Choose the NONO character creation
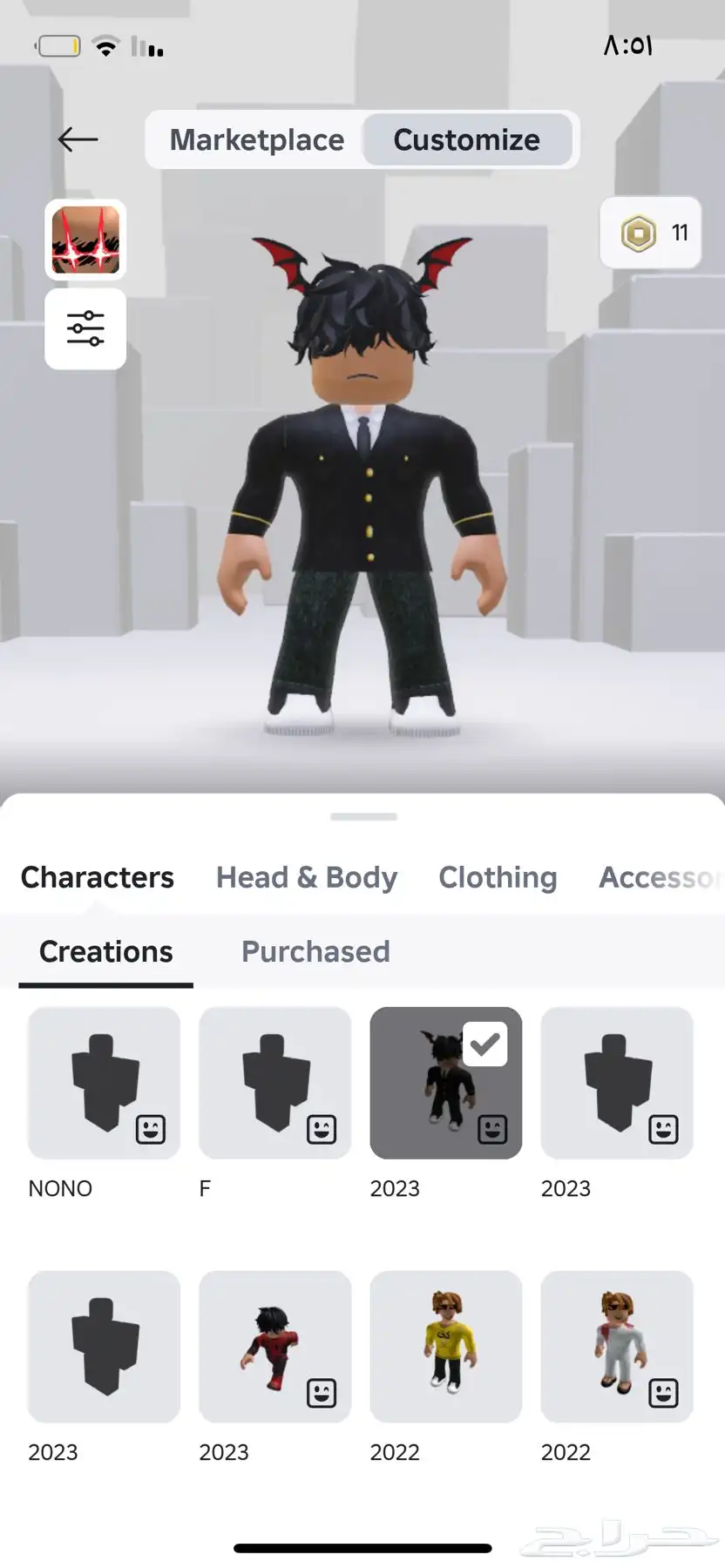The width and height of the screenshot is (725, 1568). [x=104, y=1083]
